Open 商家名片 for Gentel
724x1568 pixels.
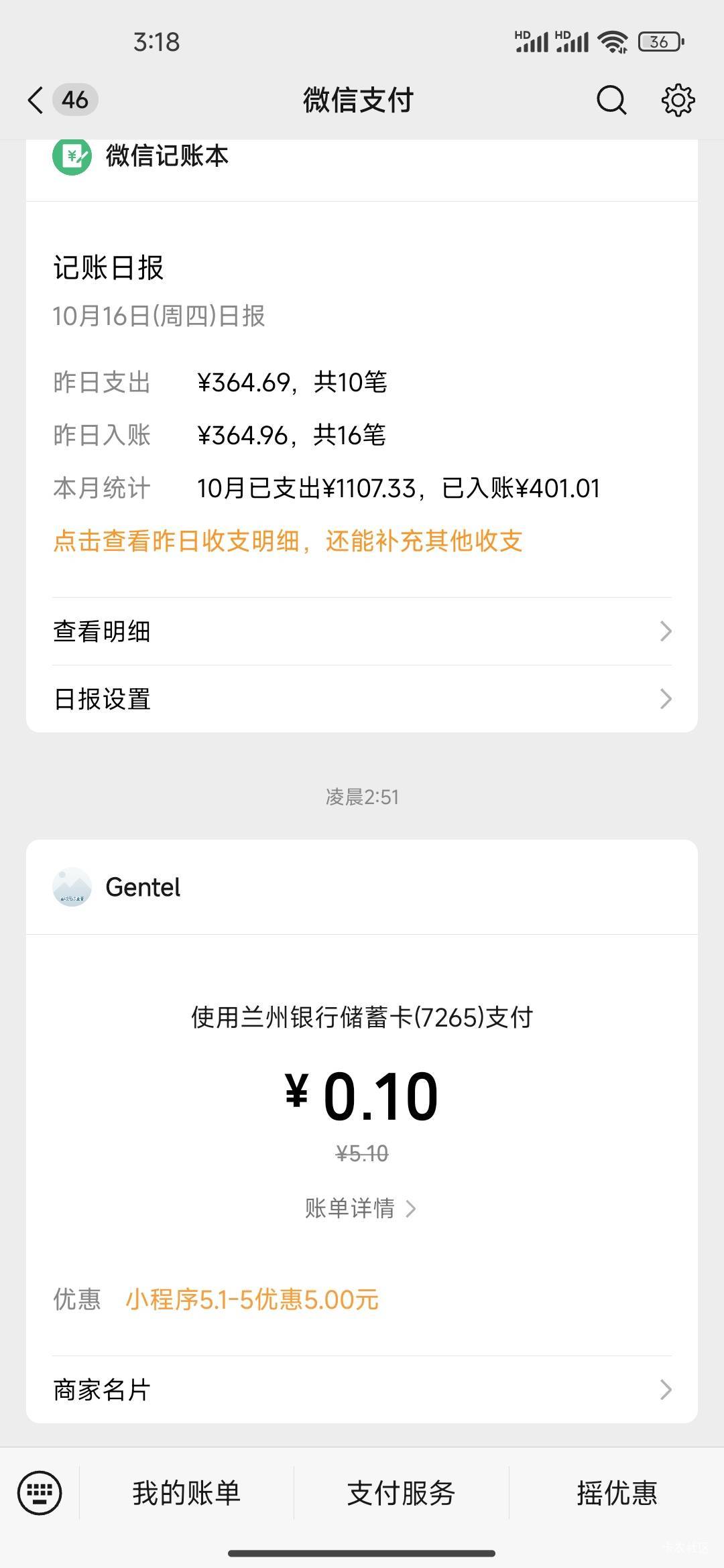tap(362, 1390)
